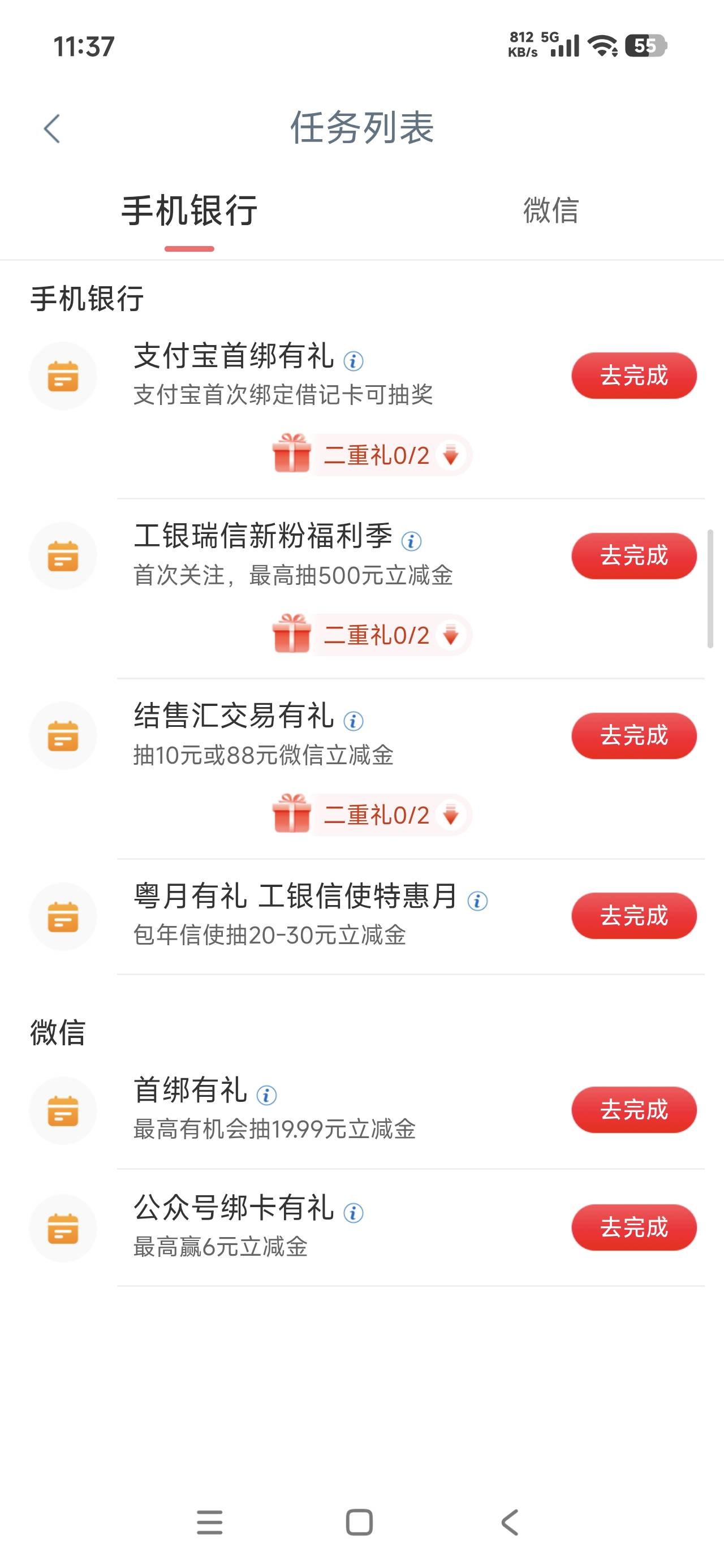Image resolution: width=724 pixels, height=1568 pixels.
Task: Tap 去完成 for 公众号绑卡有礼
Action: (x=634, y=1227)
